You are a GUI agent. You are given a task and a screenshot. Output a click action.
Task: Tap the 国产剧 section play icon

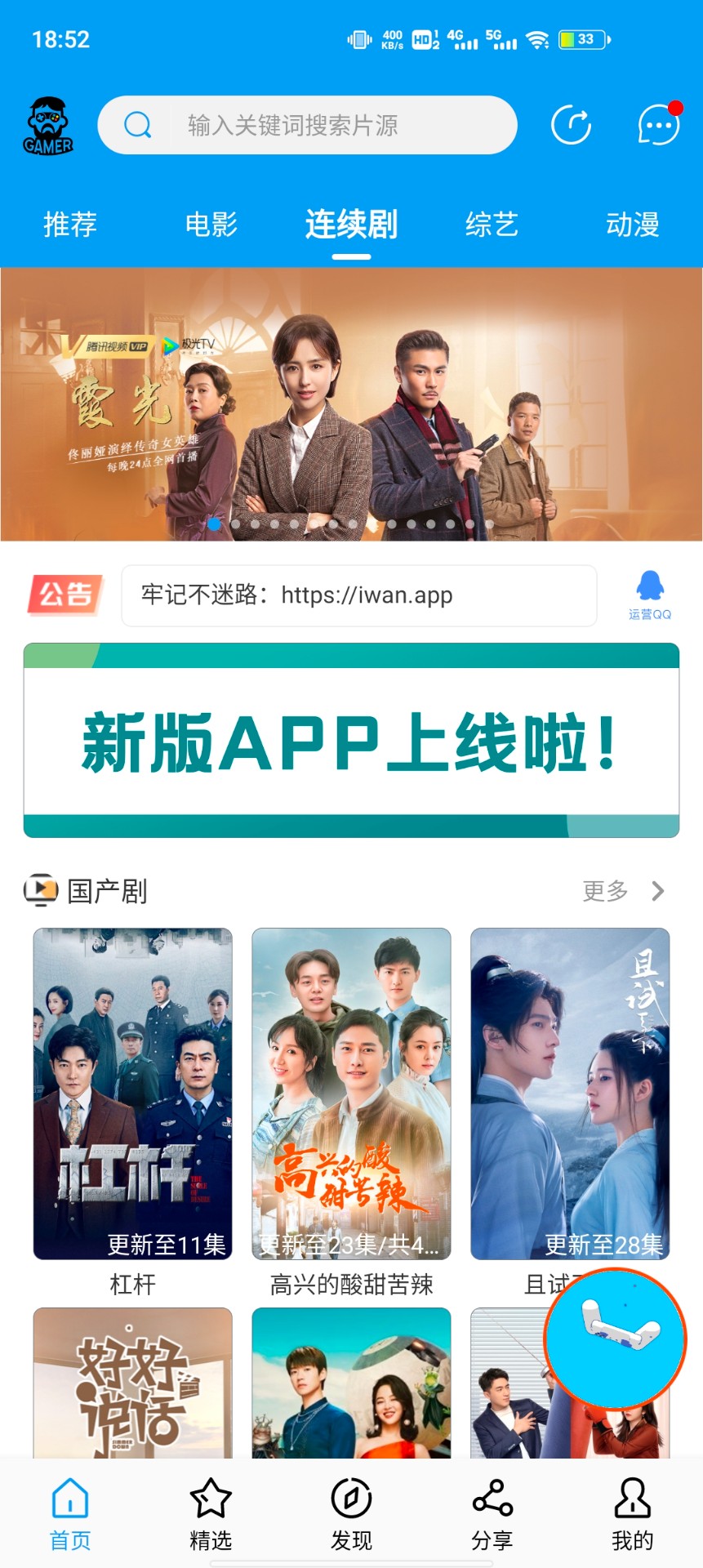click(39, 890)
